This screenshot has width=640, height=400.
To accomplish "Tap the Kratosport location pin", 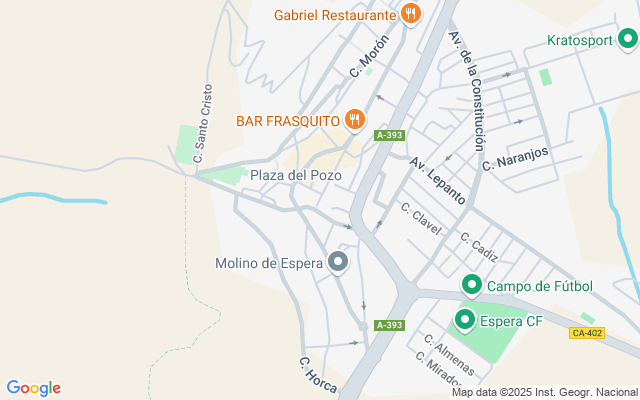I will tap(627, 40).
